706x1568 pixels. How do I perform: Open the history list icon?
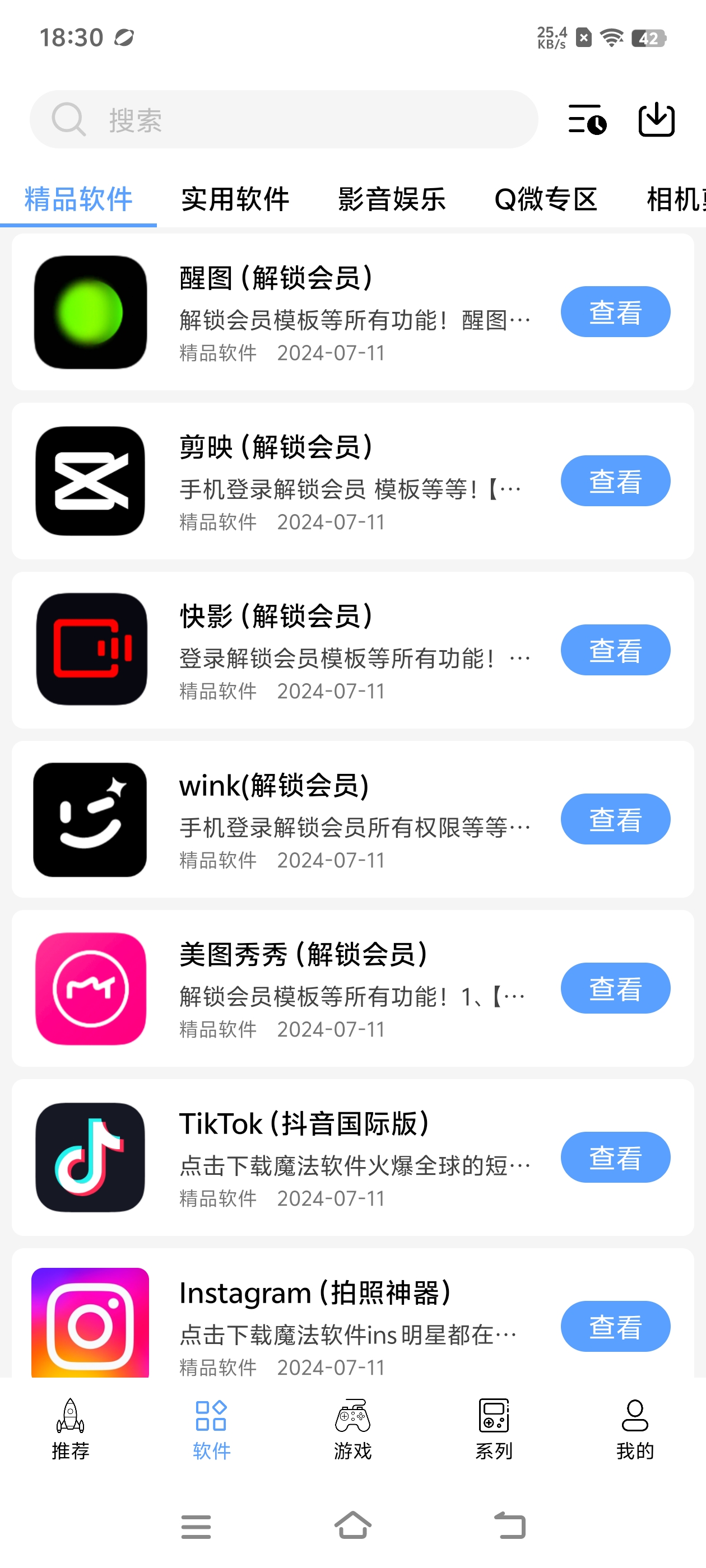[587, 119]
